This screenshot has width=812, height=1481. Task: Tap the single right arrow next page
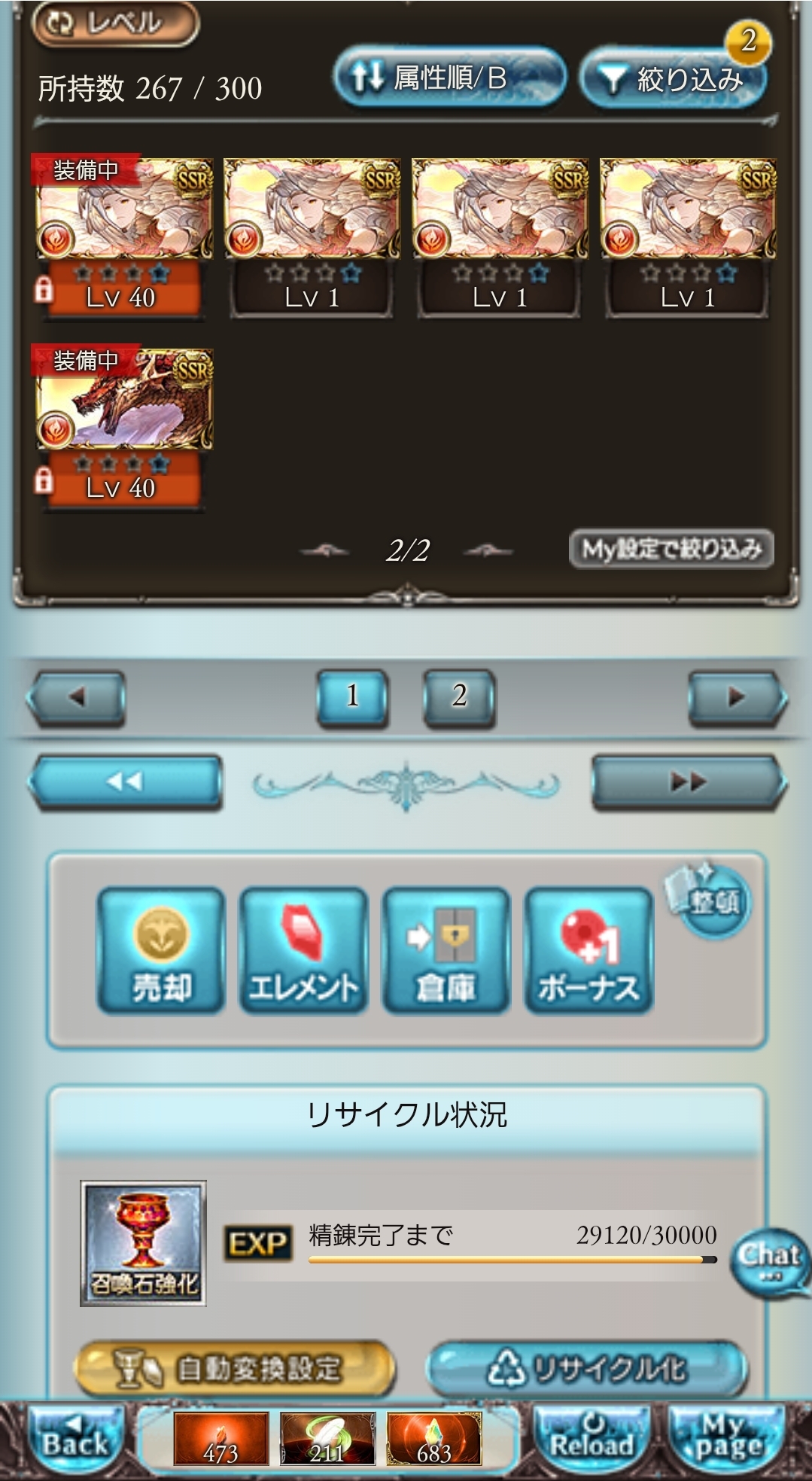[x=737, y=698]
